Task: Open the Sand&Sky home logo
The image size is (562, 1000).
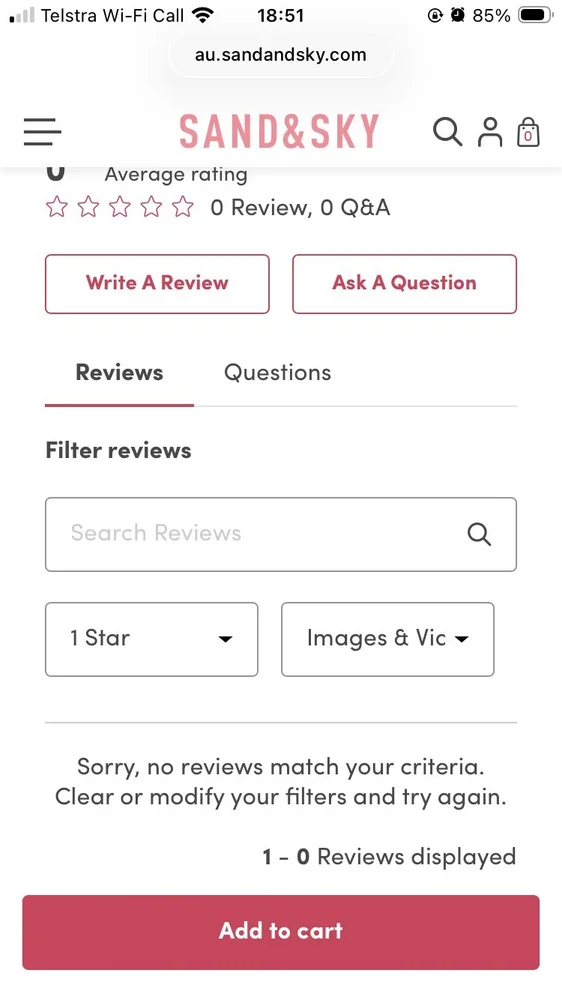Action: (x=279, y=131)
